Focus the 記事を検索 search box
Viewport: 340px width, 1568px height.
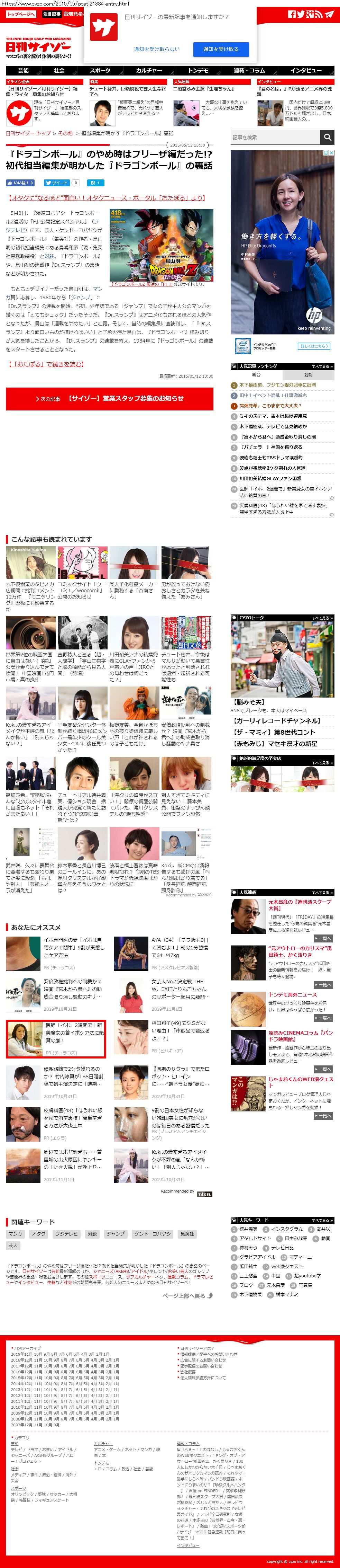point(274,138)
